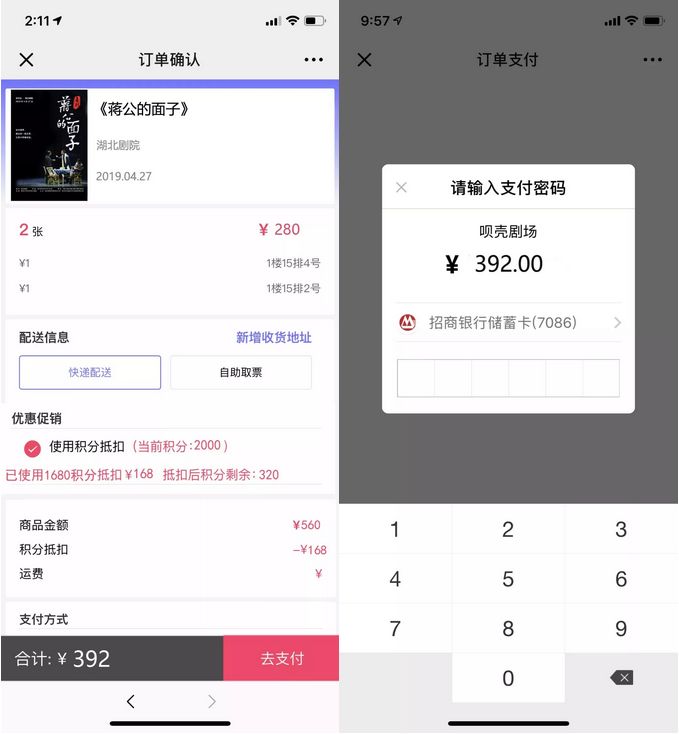Change payment card 招商银行储蓄卡(7086)
The width and height of the screenshot is (679, 734).
pyautogui.click(x=509, y=323)
